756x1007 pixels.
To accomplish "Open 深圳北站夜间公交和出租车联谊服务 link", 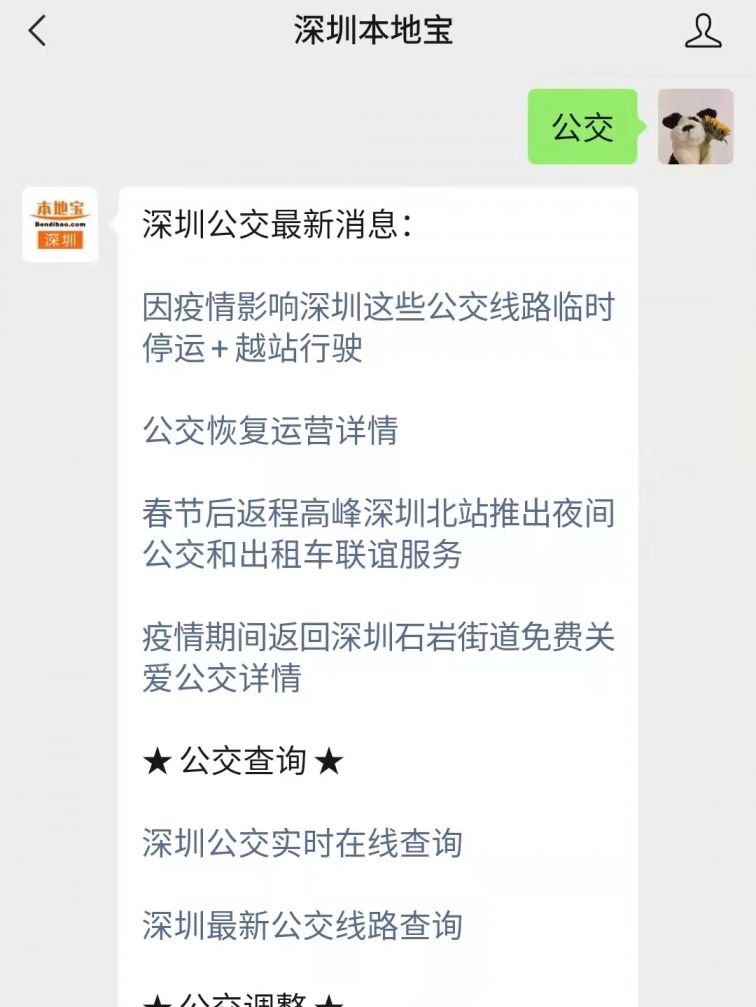I will 377,534.
